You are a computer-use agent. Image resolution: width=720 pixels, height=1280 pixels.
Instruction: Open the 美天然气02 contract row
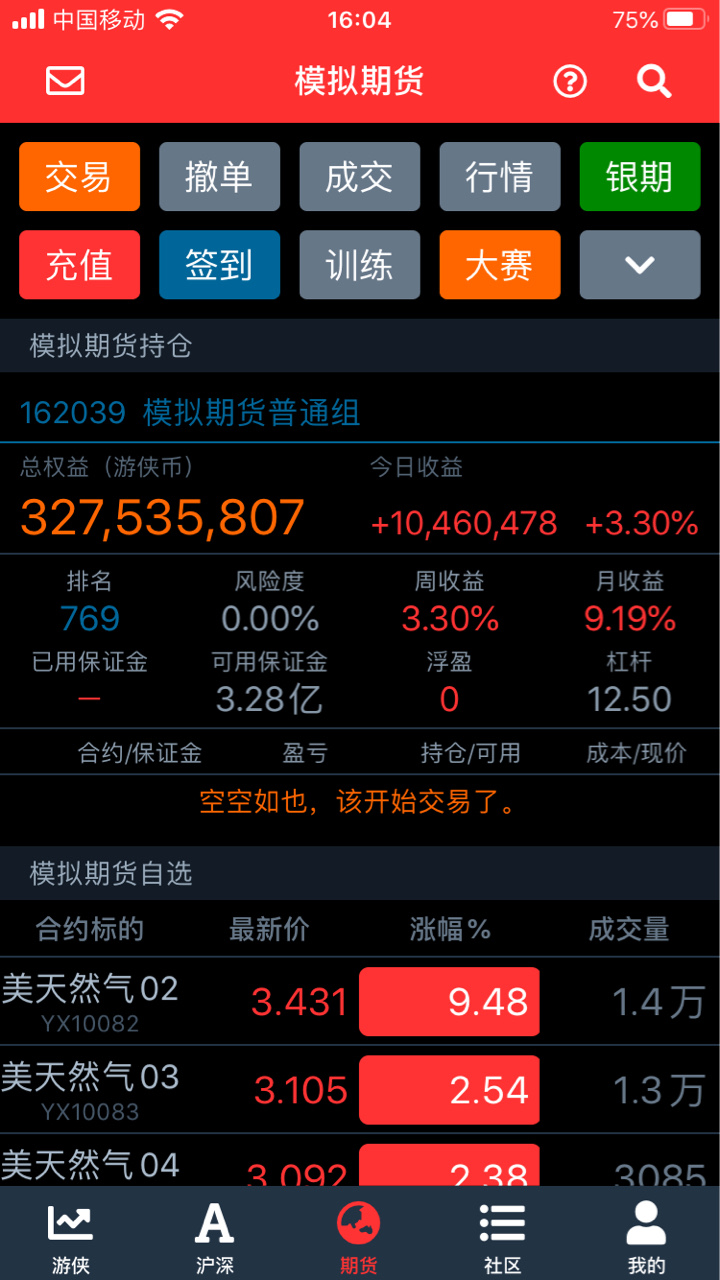[360, 1002]
